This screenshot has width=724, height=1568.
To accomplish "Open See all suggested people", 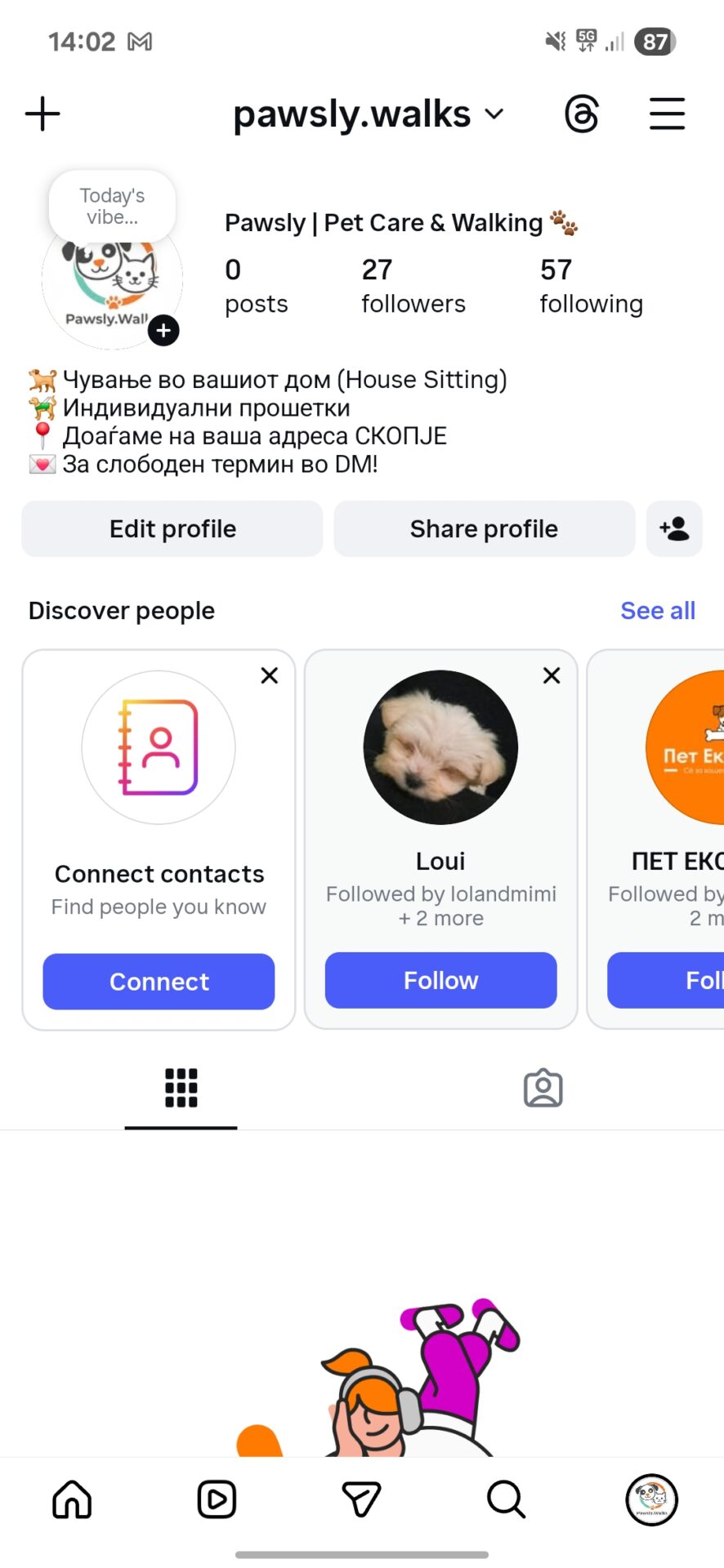I will pyautogui.click(x=657, y=610).
